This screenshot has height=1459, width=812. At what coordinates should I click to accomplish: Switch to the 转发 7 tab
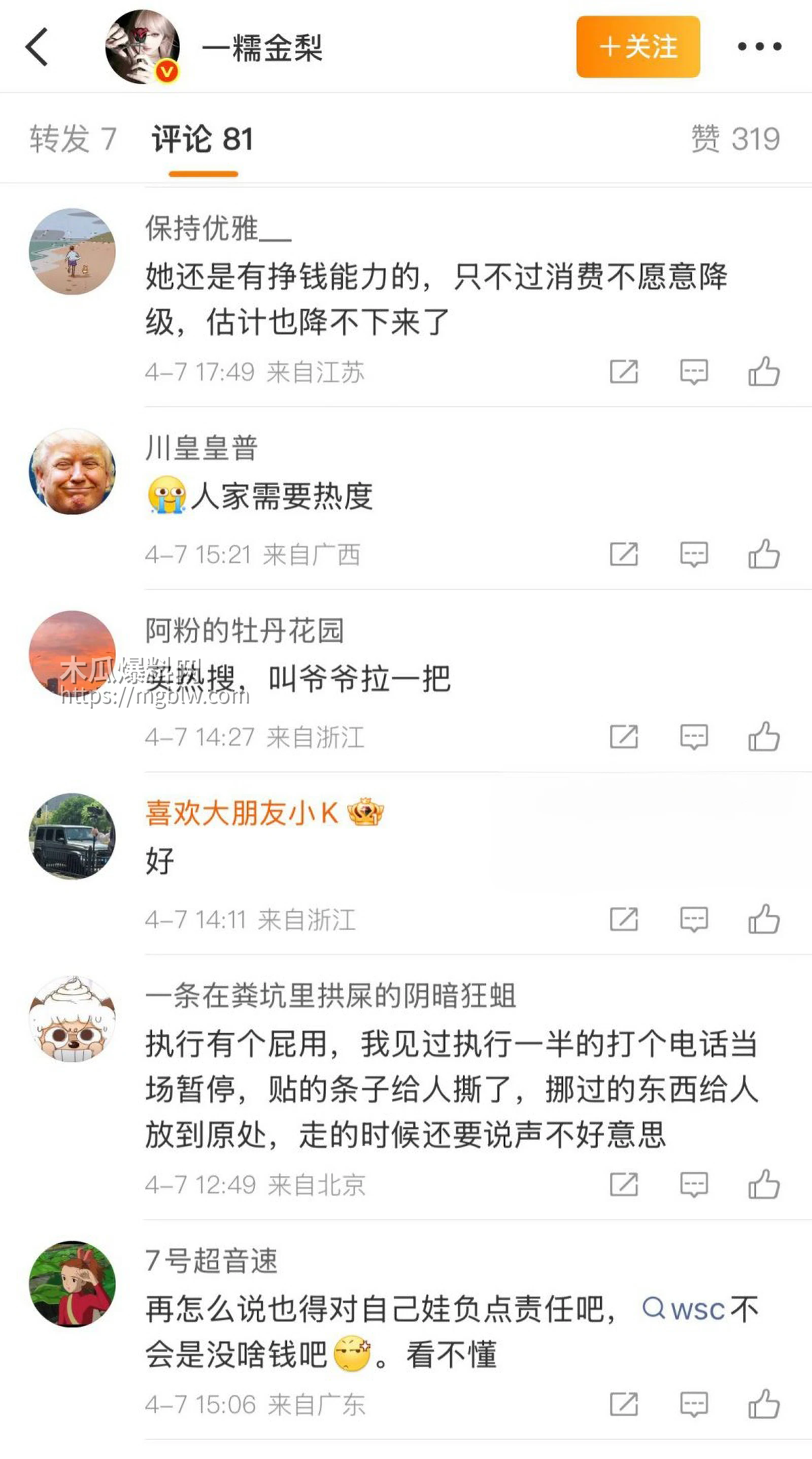(x=73, y=138)
